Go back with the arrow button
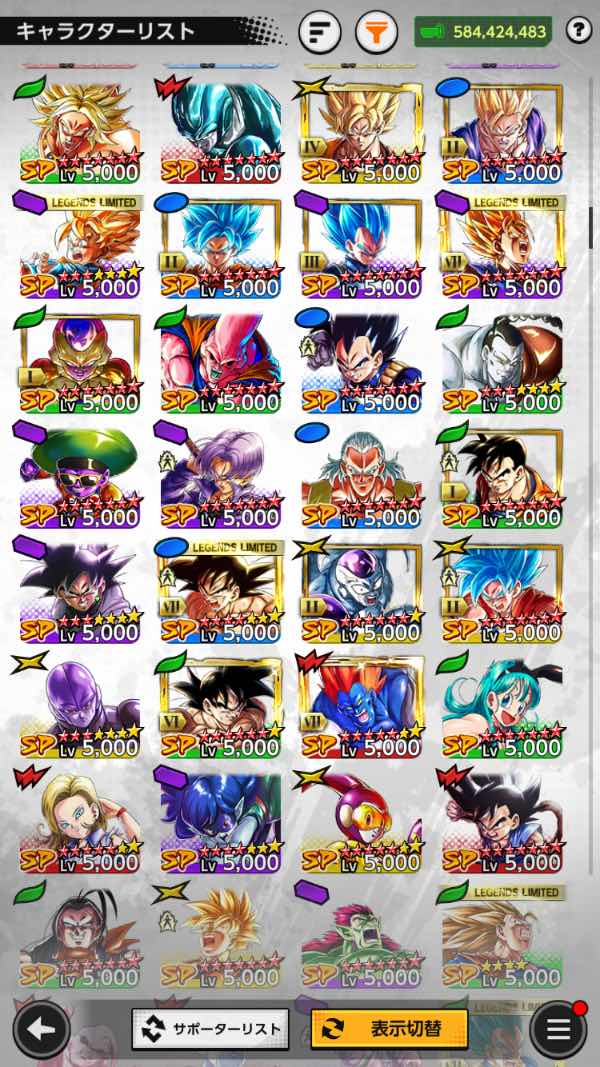Viewport: 600px width, 1067px height. coord(41,1029)
